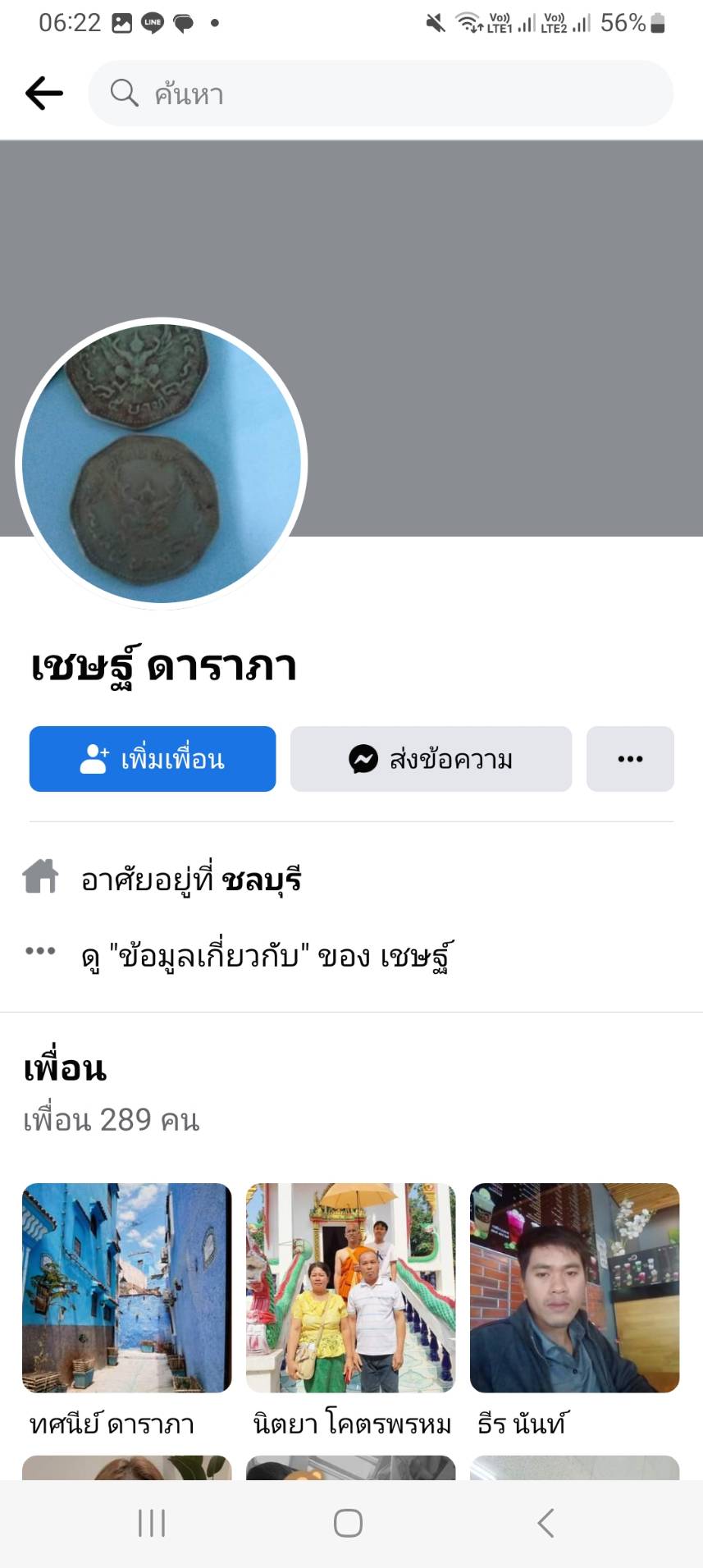703x1568 pixels.
Task: Tap the back arrow beside the search bar
Action: coord(44,94)
